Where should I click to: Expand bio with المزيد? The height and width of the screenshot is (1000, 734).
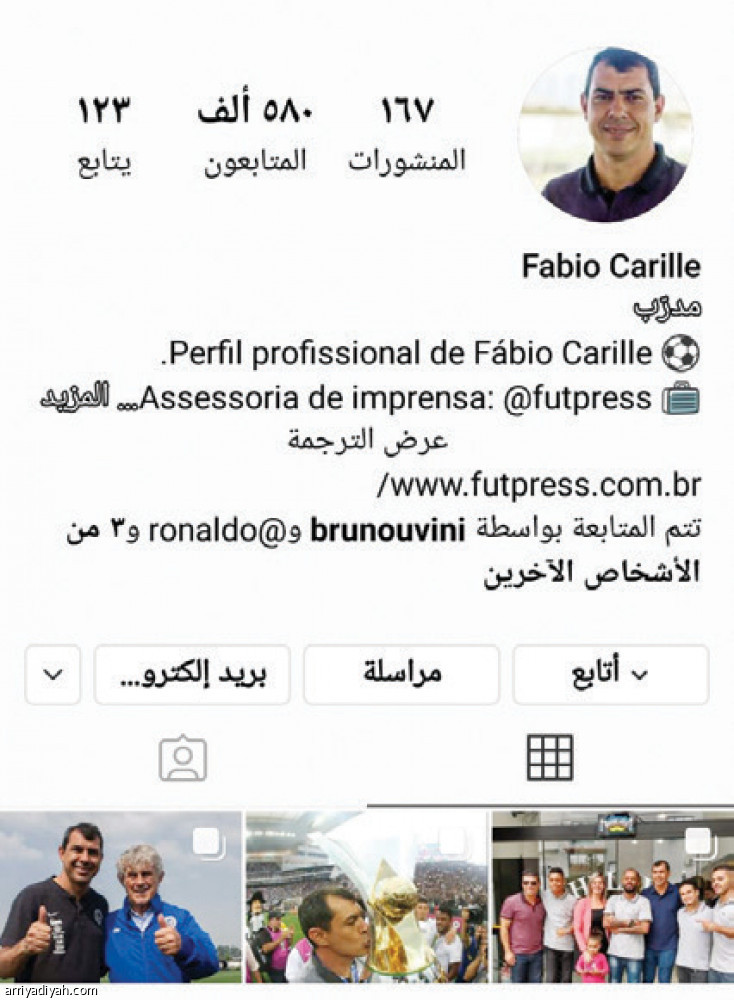pos(74,399)
